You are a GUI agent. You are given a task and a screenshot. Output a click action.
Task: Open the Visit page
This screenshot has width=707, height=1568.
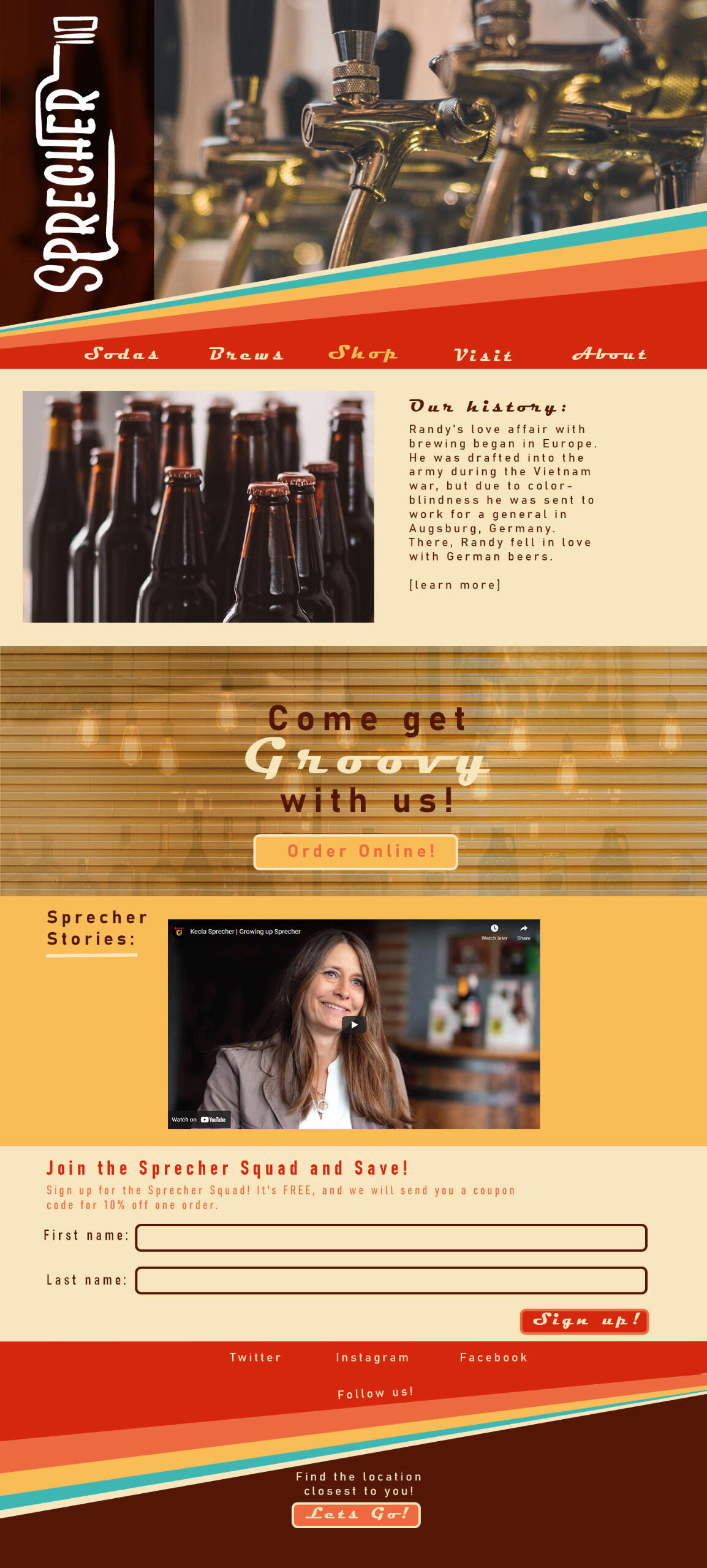483,355
